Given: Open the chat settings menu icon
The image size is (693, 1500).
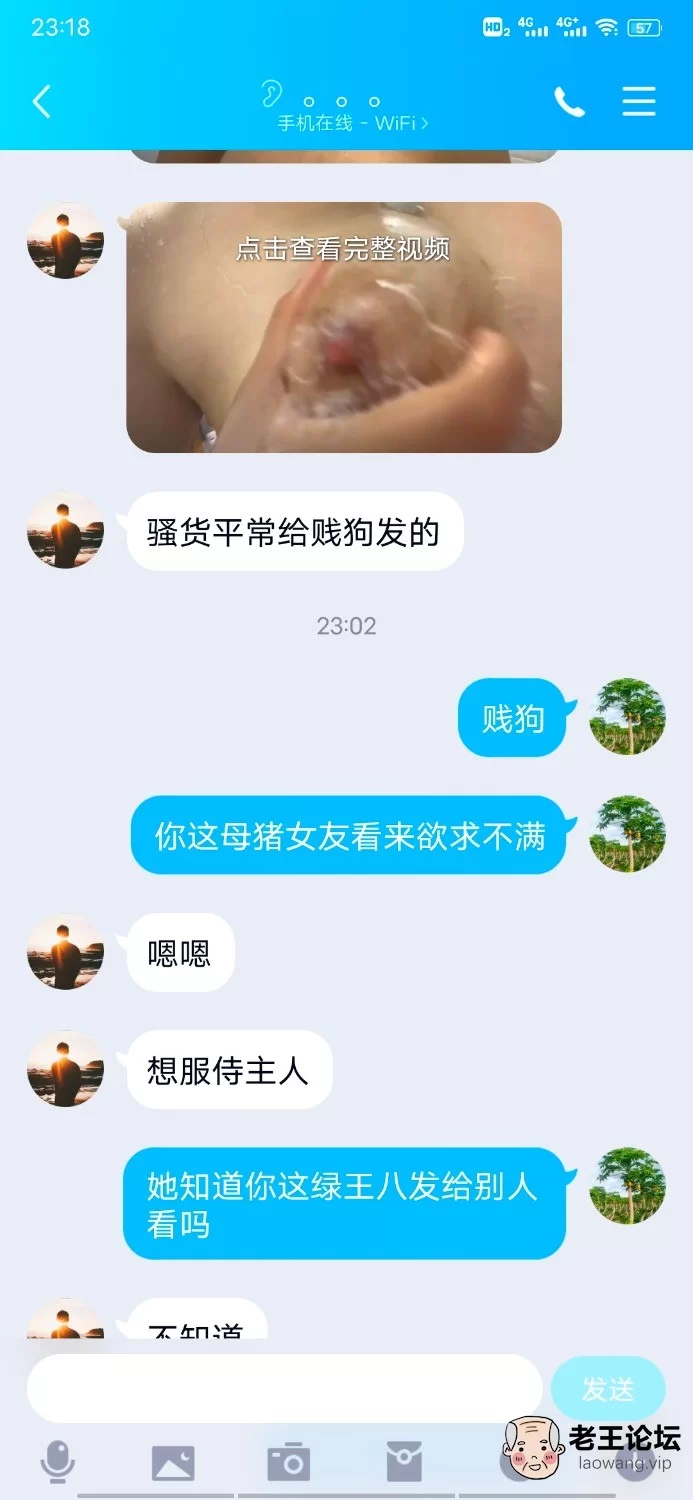Looking at the screenshot, I should pos(639,102).
